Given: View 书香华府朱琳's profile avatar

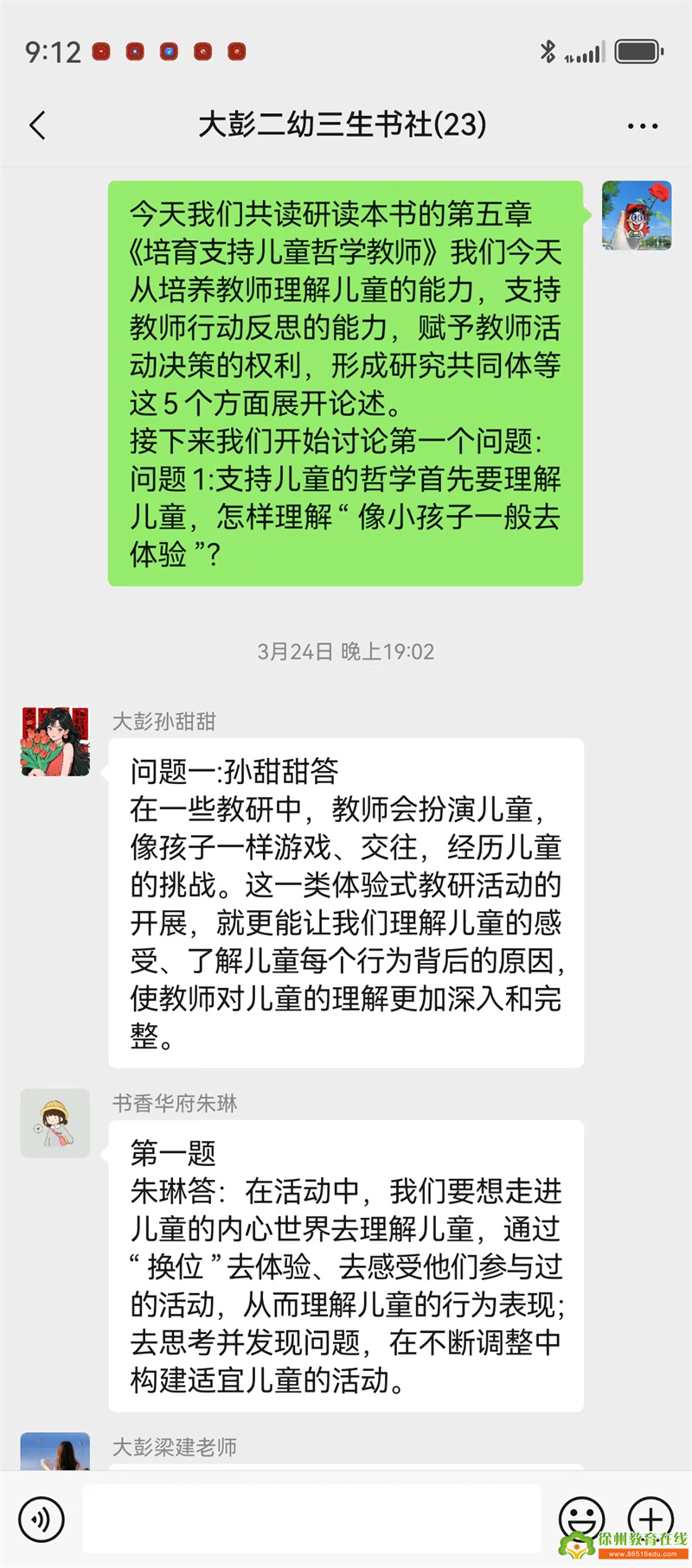Looking at the screenshot, I should coord(55,1123).
